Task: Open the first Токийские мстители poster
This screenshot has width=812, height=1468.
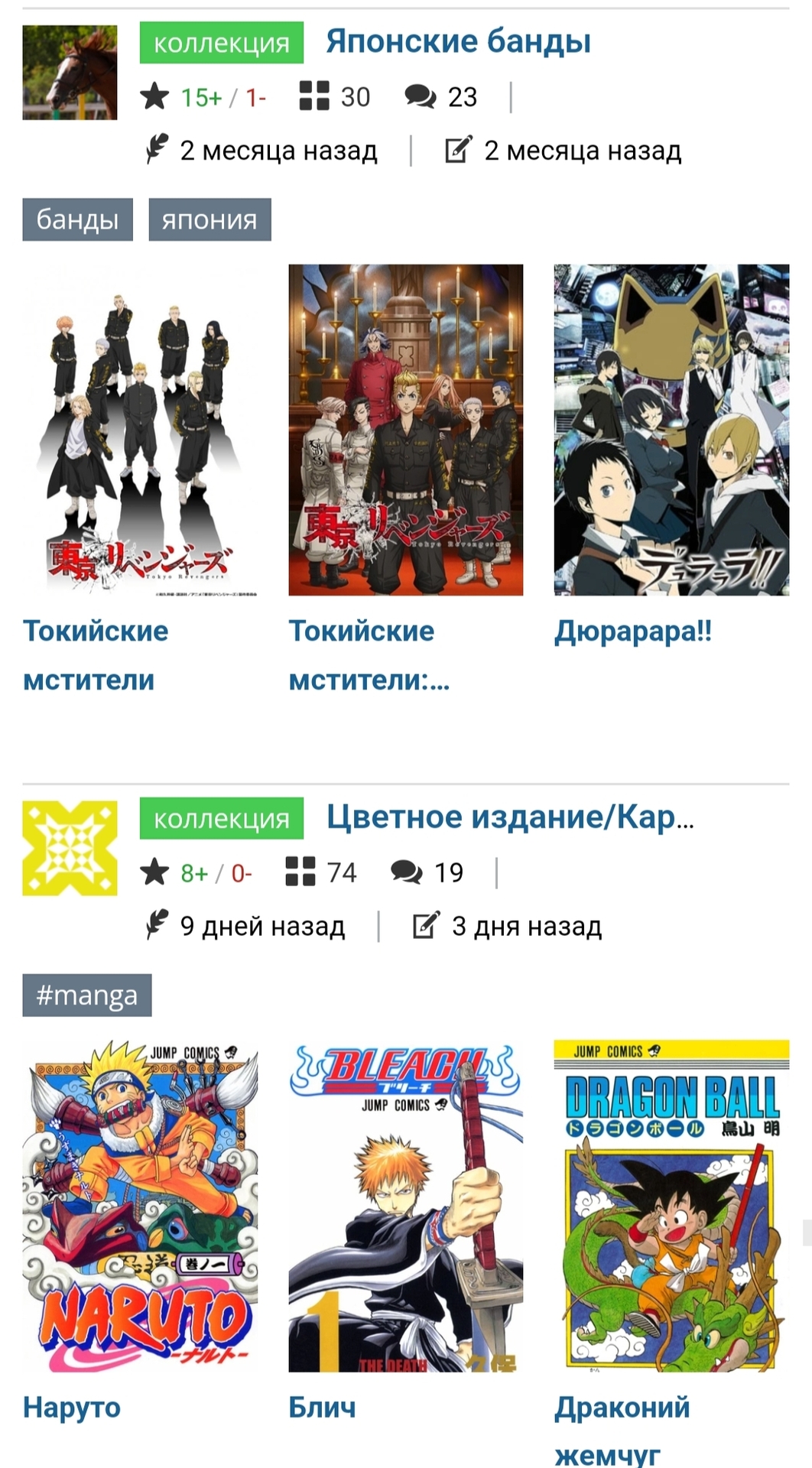Action: pos(140,430)
